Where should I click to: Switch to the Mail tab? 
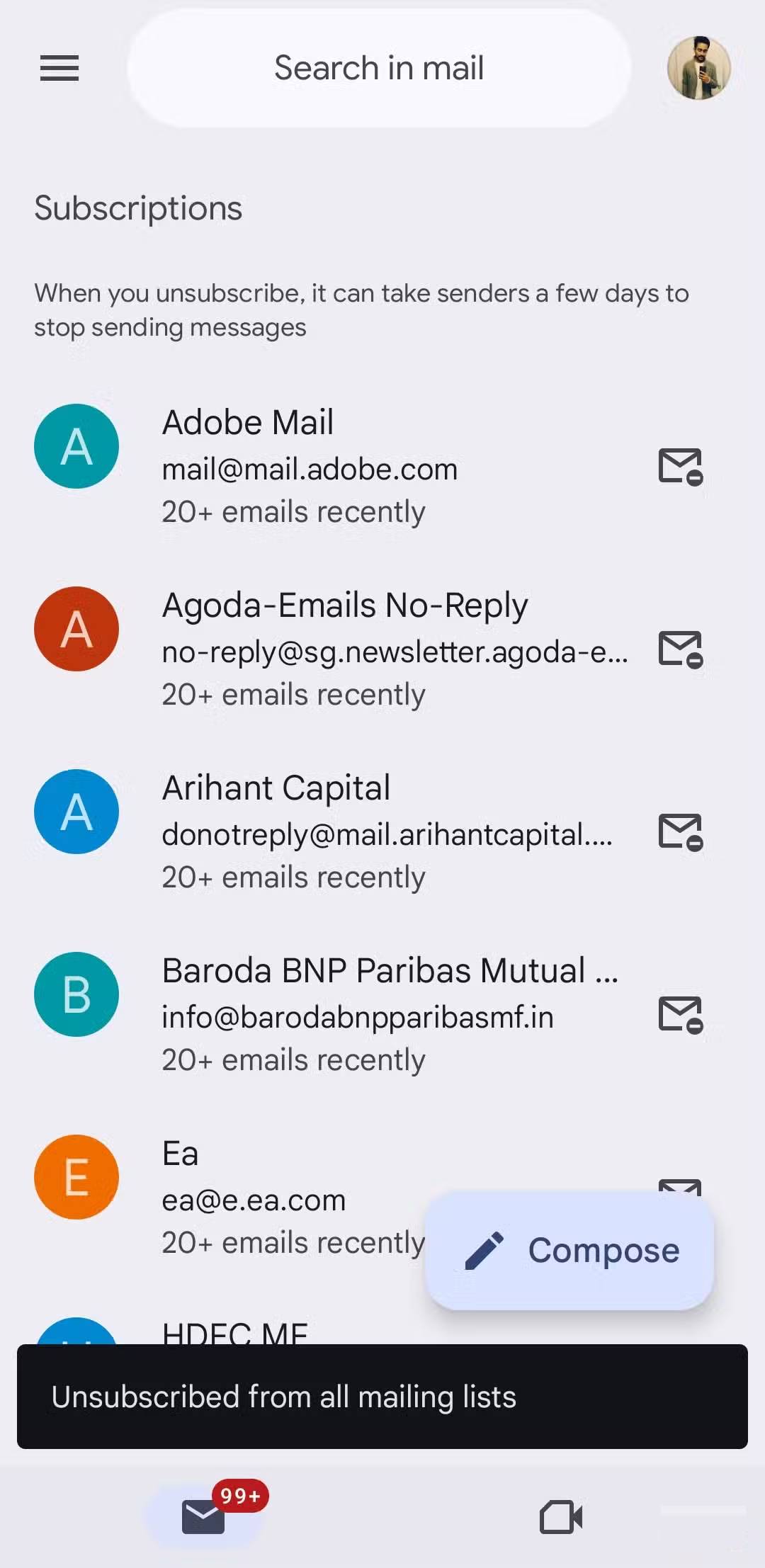(204, 1516)
